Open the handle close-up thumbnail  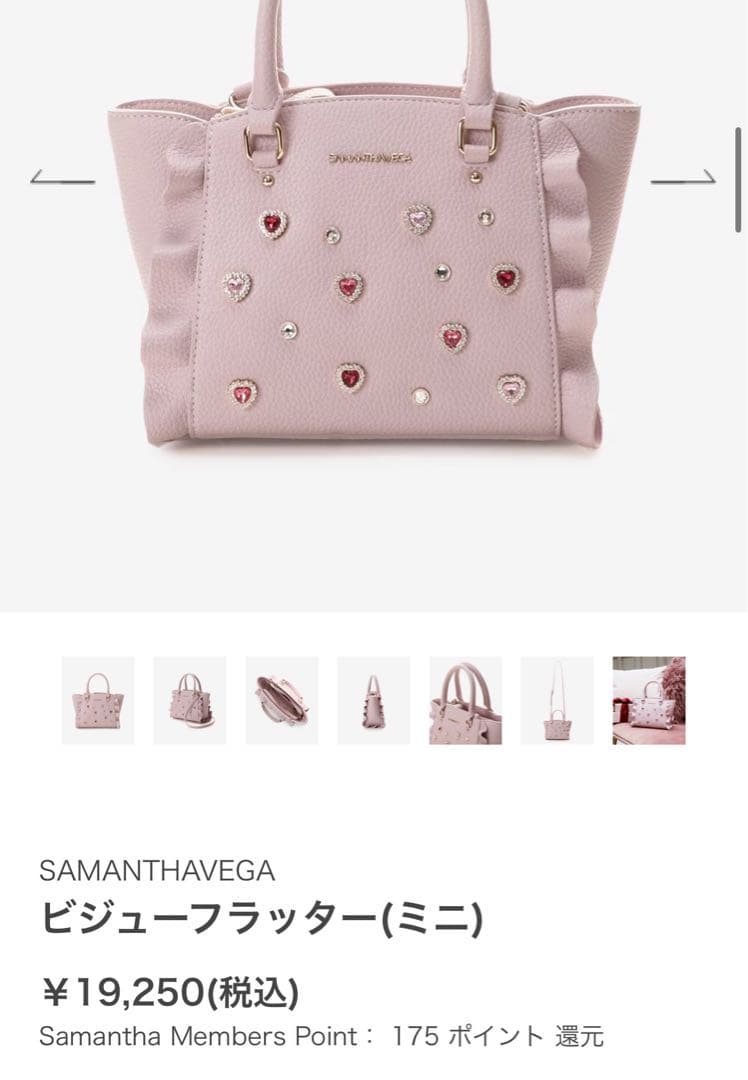464,700
